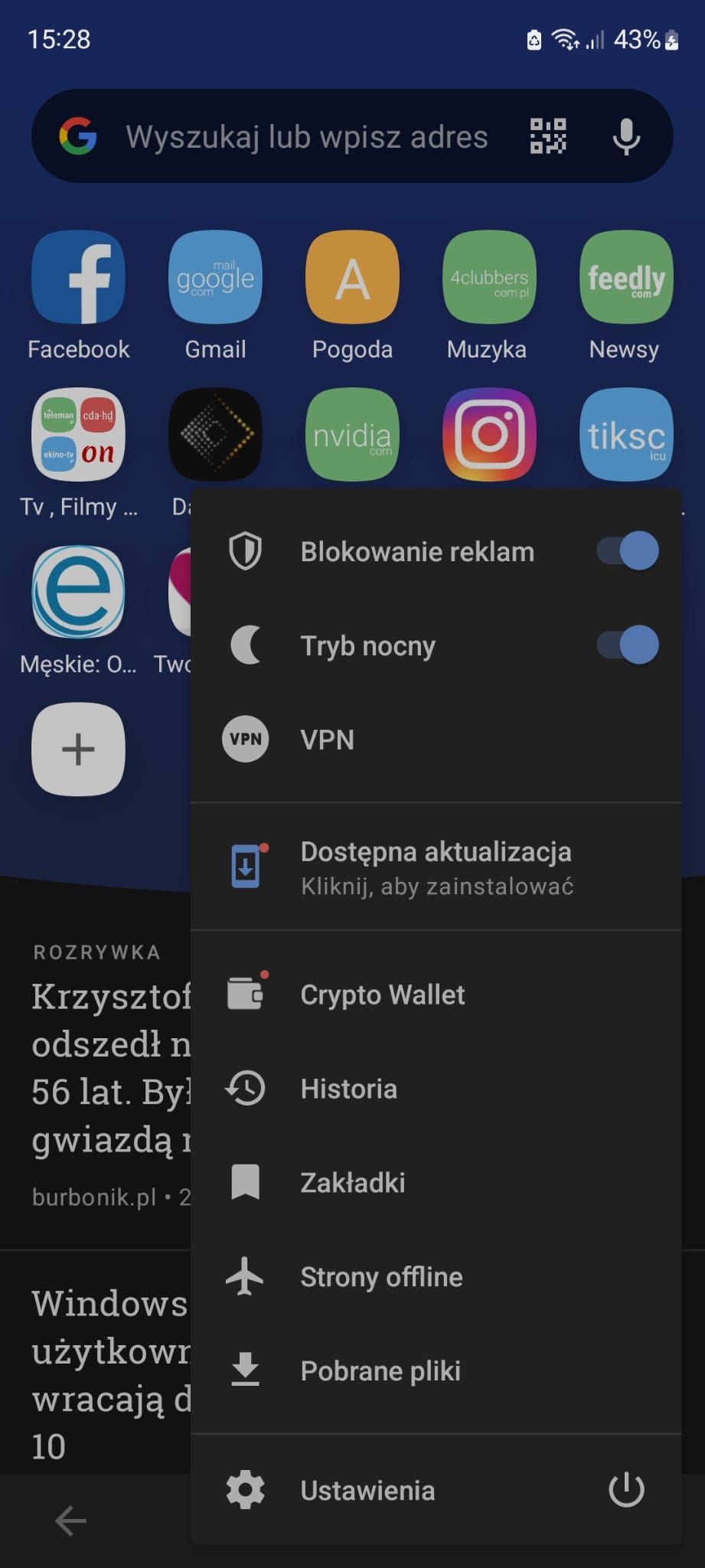705x1568 pixels.
Task: Start voice search with the microphone
Action: click(x=626, y=136)
